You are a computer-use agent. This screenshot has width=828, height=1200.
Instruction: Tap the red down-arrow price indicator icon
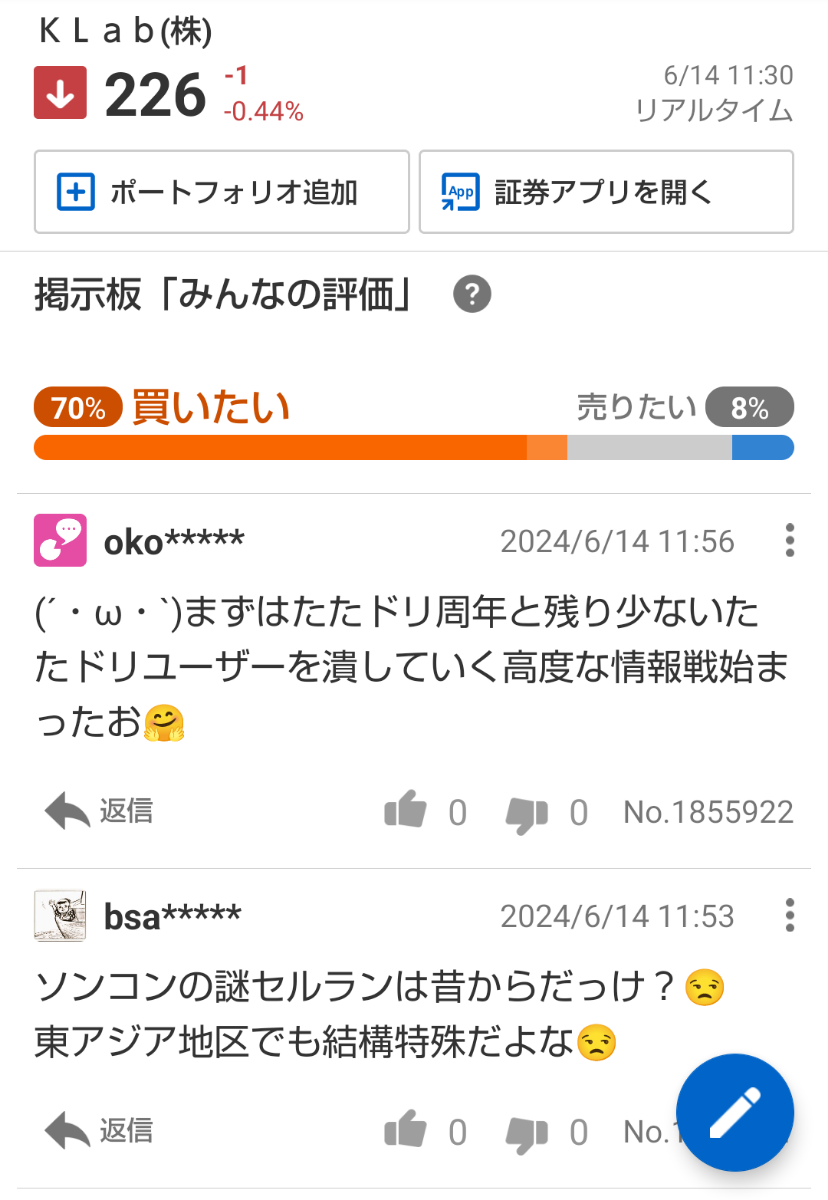click(59, 93)
